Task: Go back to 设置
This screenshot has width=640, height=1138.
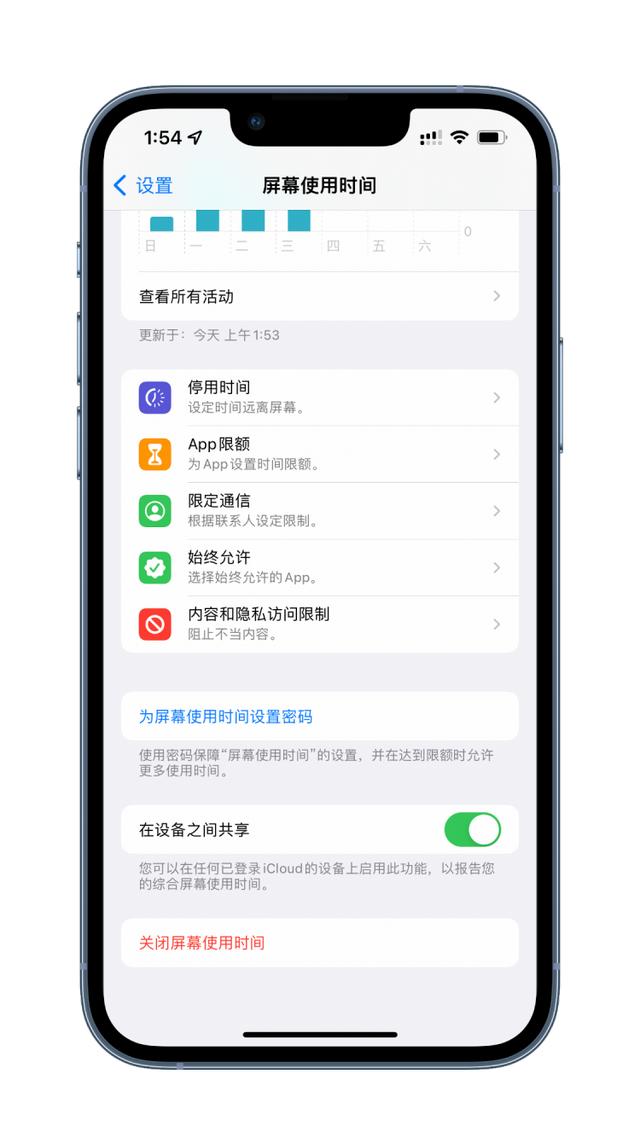Action: click(x=143, y=185)
